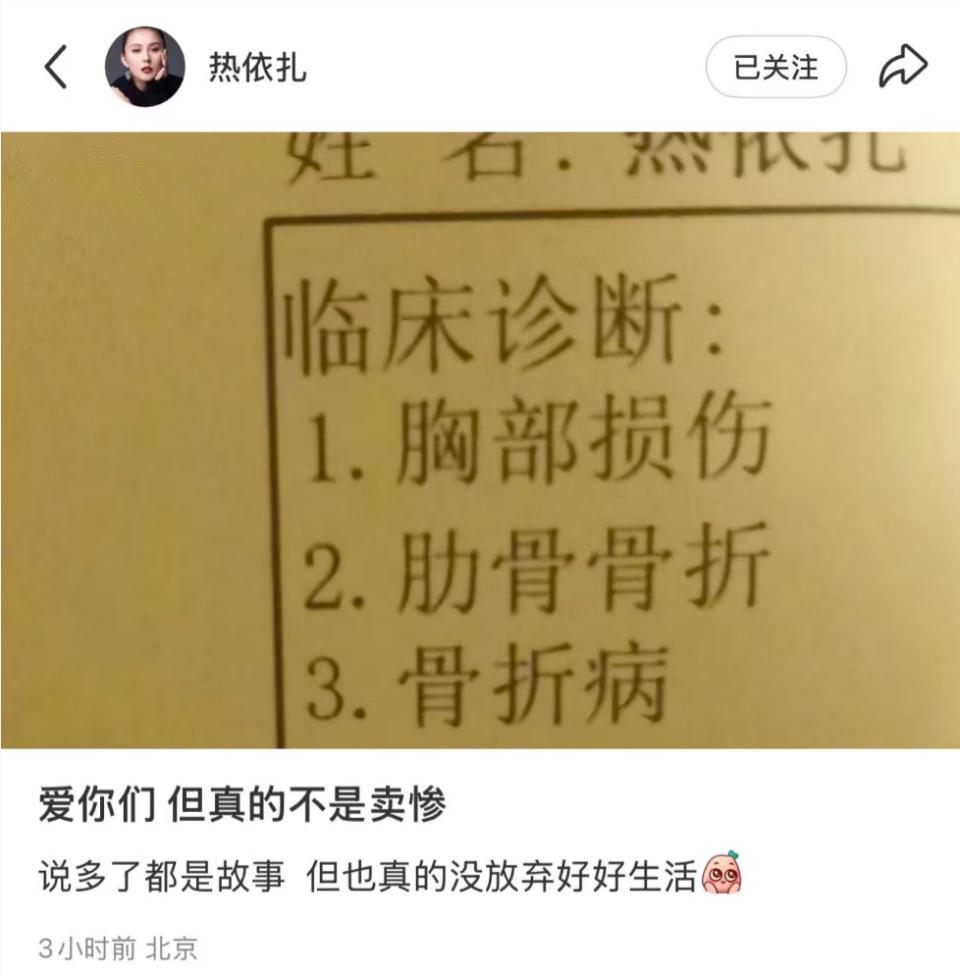The height and width of the screenshot is (978, 960).
Task: Go back using the top arrow
Action: [56, 67]
